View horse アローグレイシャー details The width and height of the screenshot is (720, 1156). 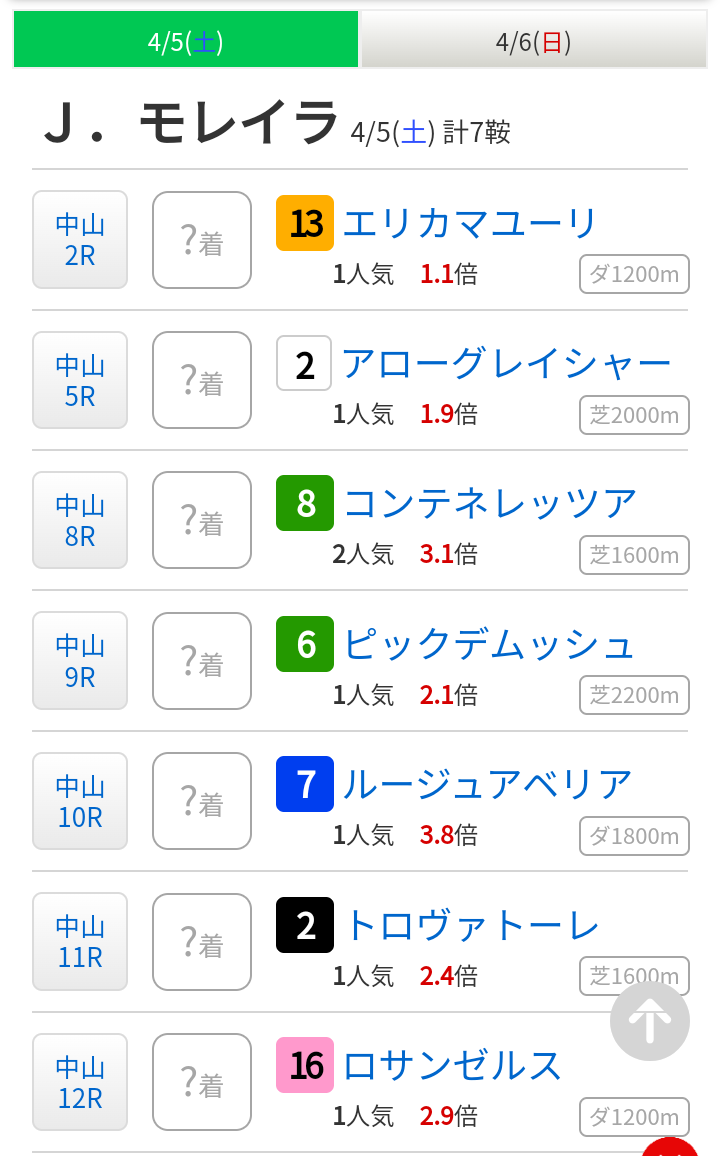point(507,363)
